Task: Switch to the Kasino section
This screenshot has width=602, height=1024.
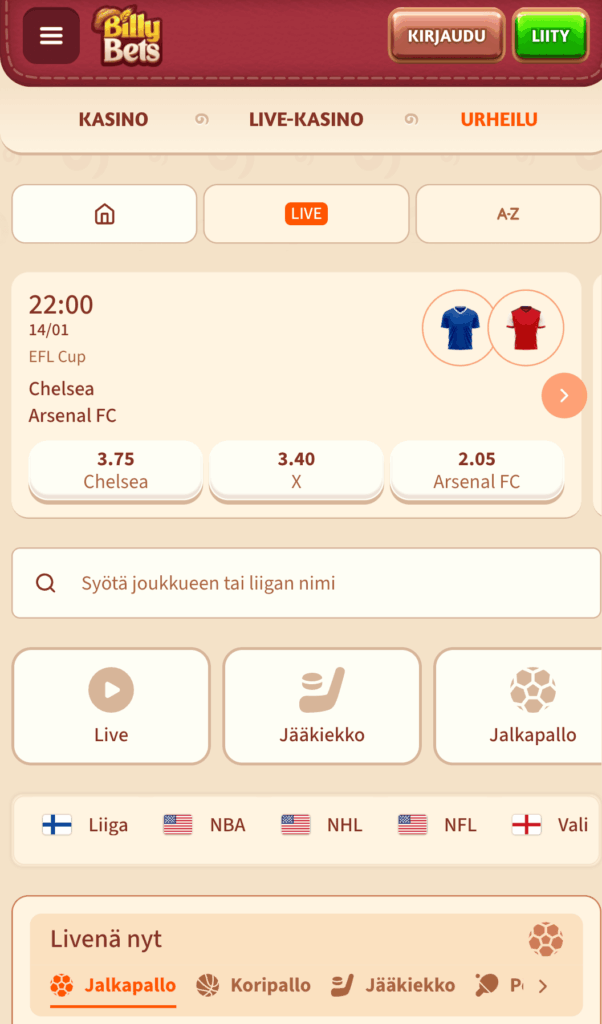Action: pyautogui.click(x=113, y=120)
